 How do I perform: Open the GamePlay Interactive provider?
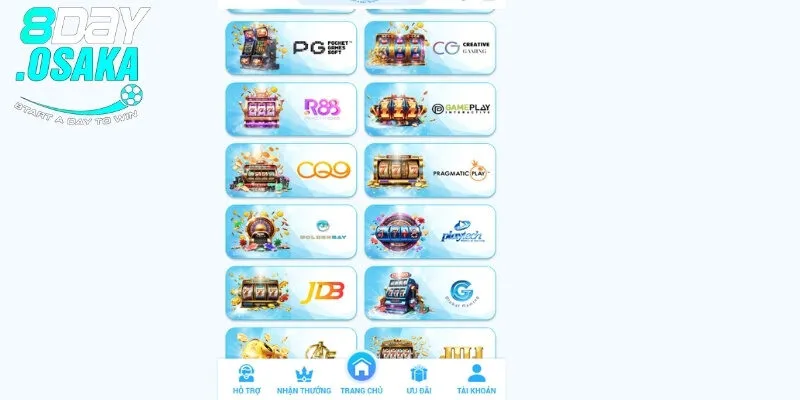[x=430, y=109]
